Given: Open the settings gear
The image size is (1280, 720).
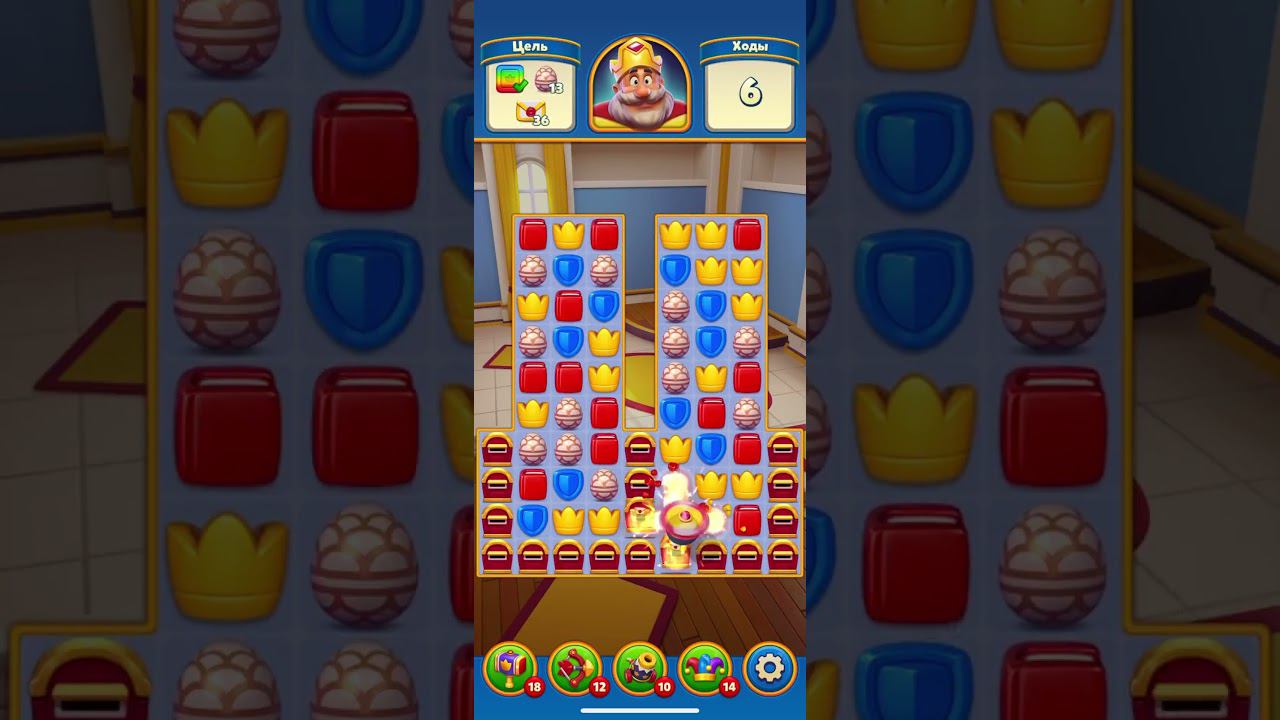Looking at the screenshot, I should pos(770,667).
